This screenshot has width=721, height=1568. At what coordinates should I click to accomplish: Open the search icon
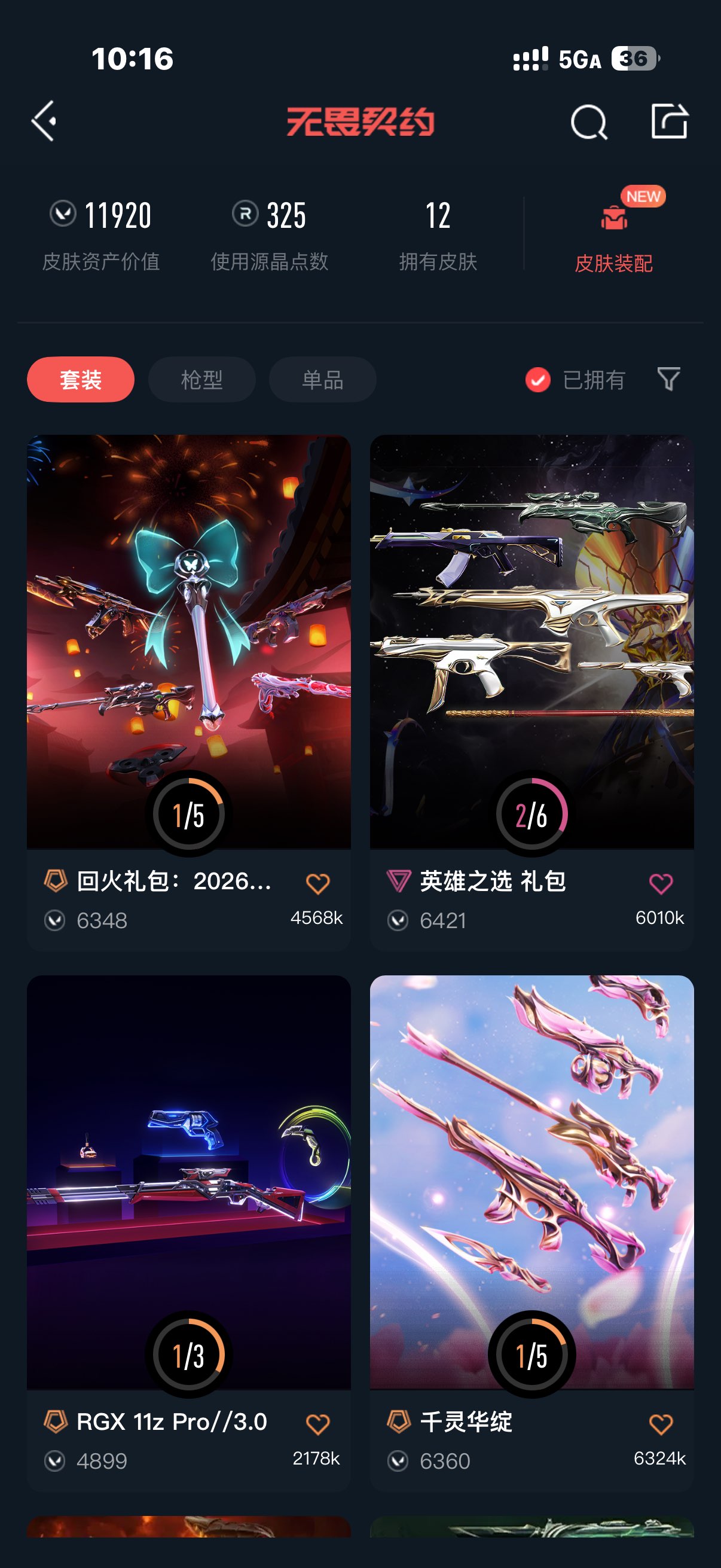click(588, 122)
